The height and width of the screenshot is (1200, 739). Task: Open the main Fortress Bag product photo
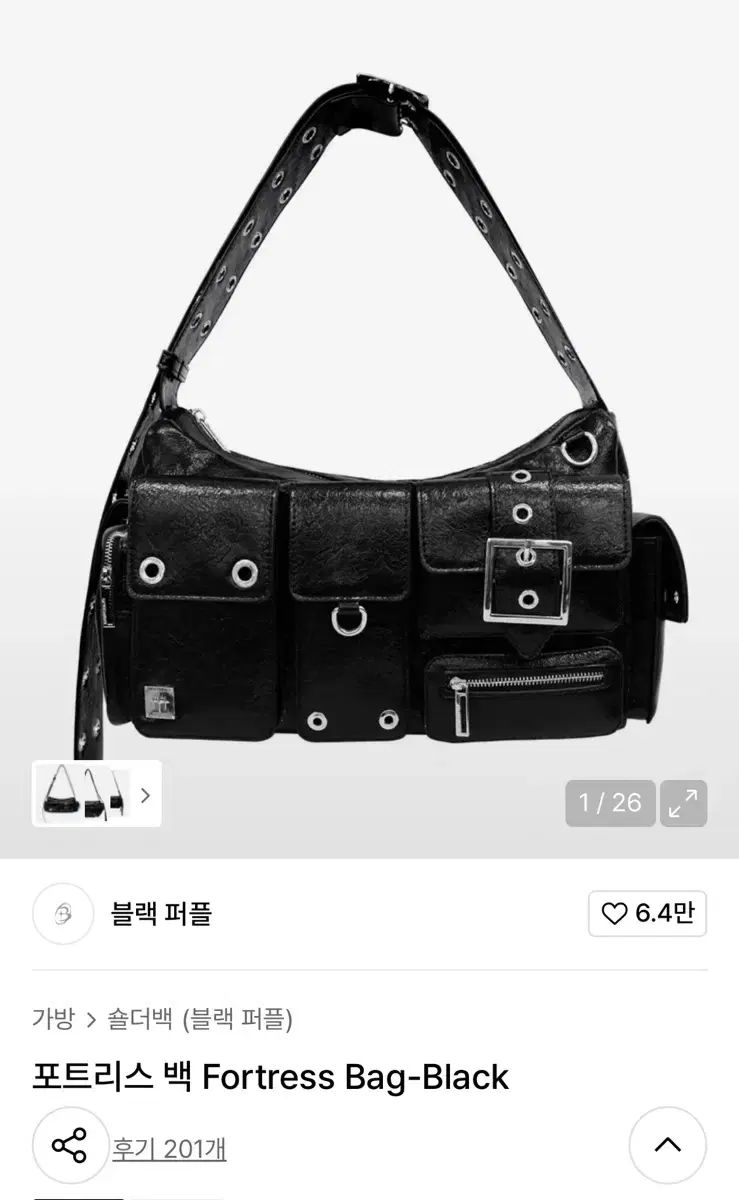370,420
